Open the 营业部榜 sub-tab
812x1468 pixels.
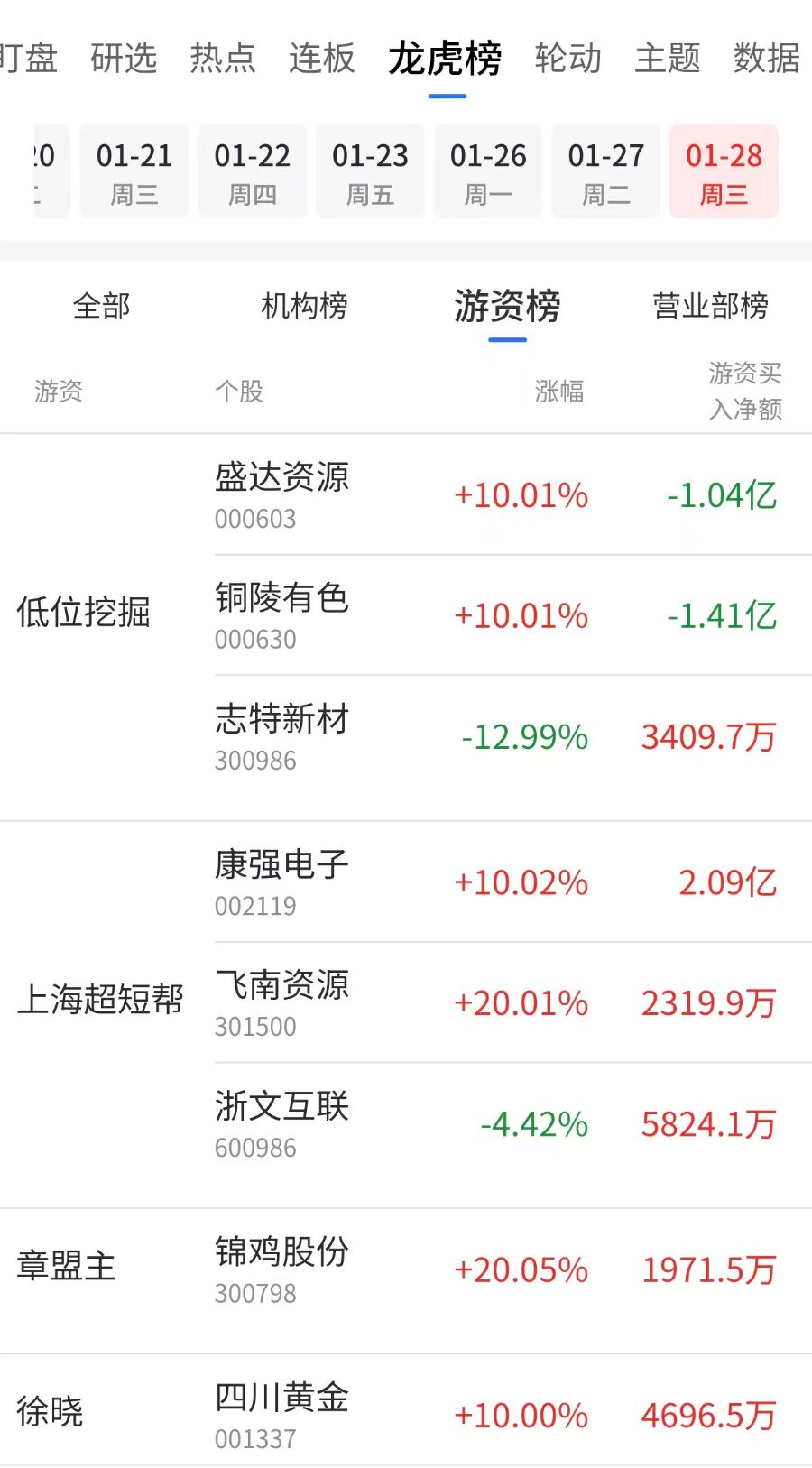tap(711, 306)
